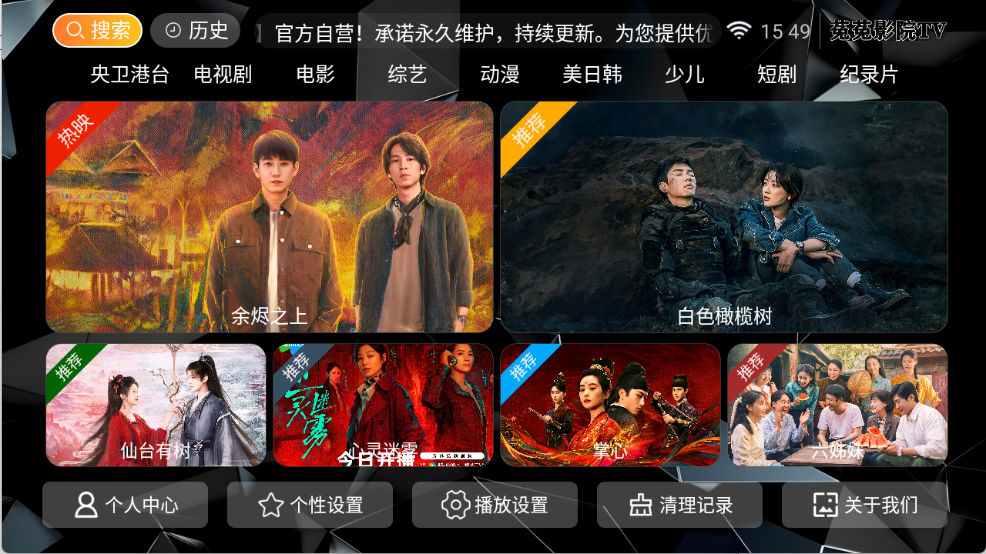Go to the 综艺 tab

point(407,75)
